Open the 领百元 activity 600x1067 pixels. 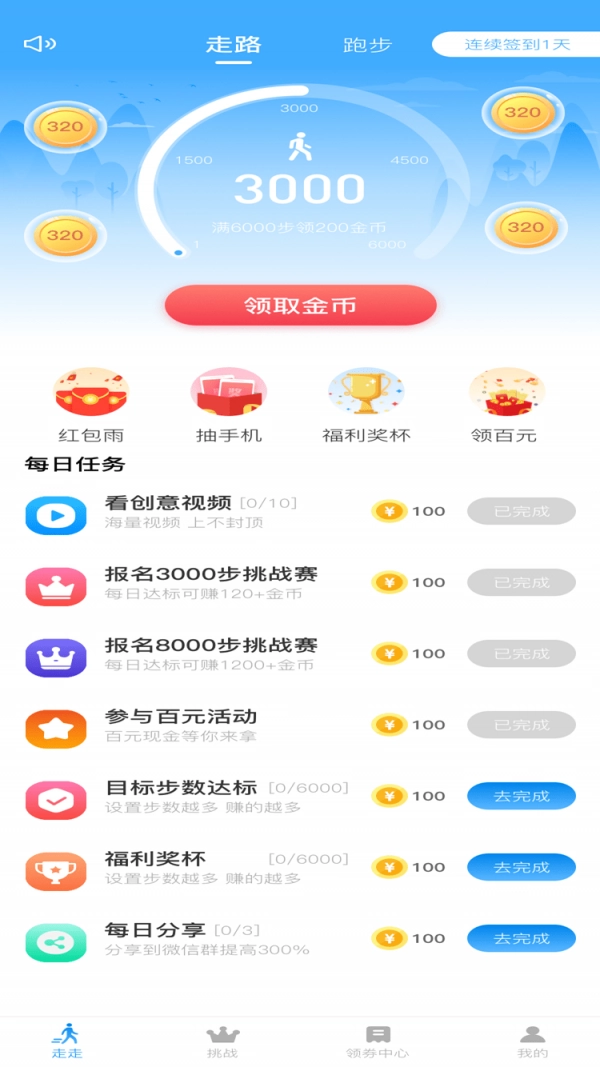coord(505,405)
